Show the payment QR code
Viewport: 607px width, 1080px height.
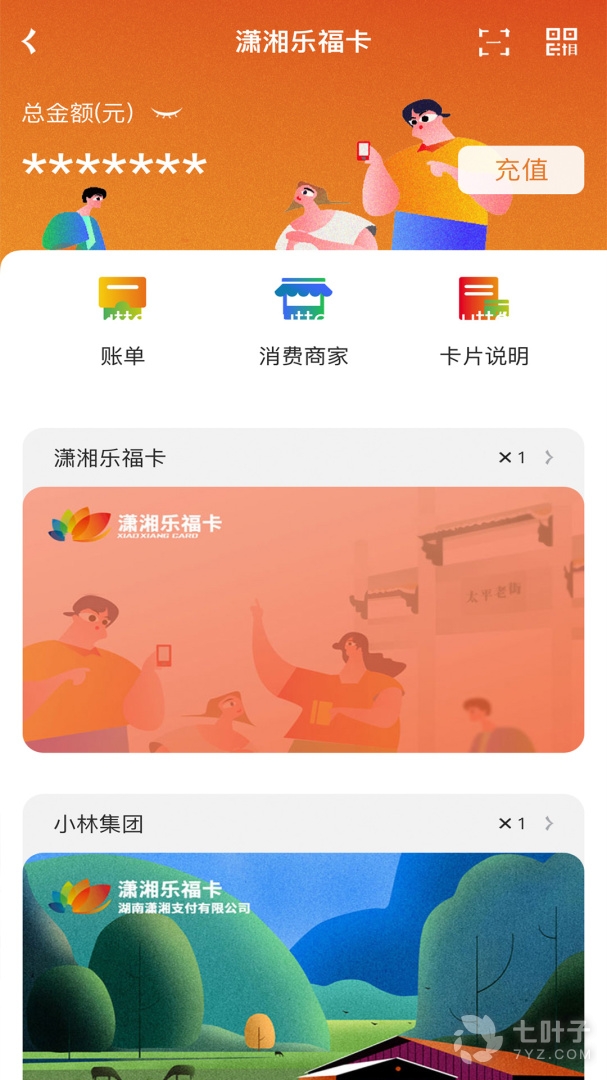click(x=561, y=42)
